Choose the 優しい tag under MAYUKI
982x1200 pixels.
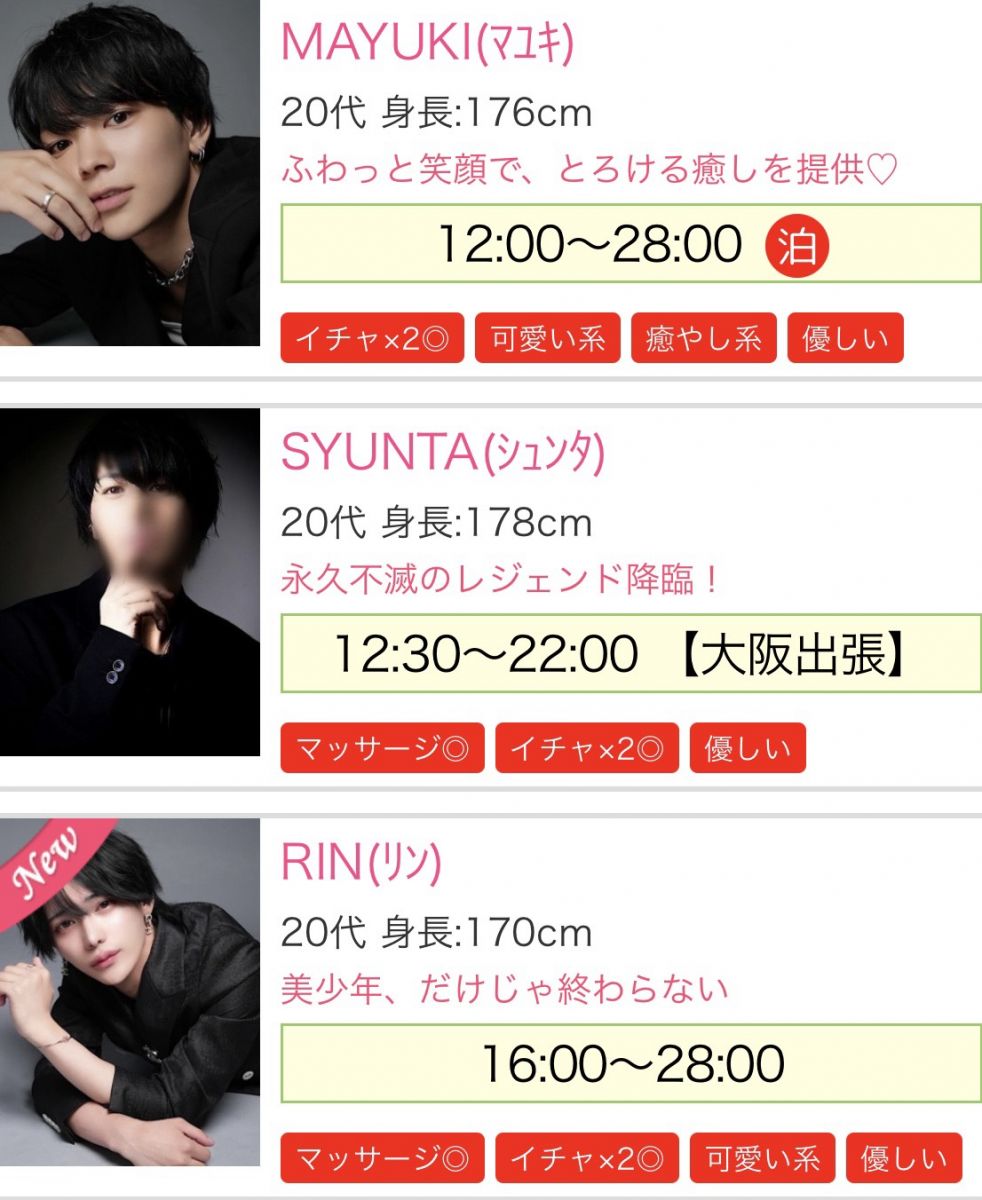tap(845, 339)
